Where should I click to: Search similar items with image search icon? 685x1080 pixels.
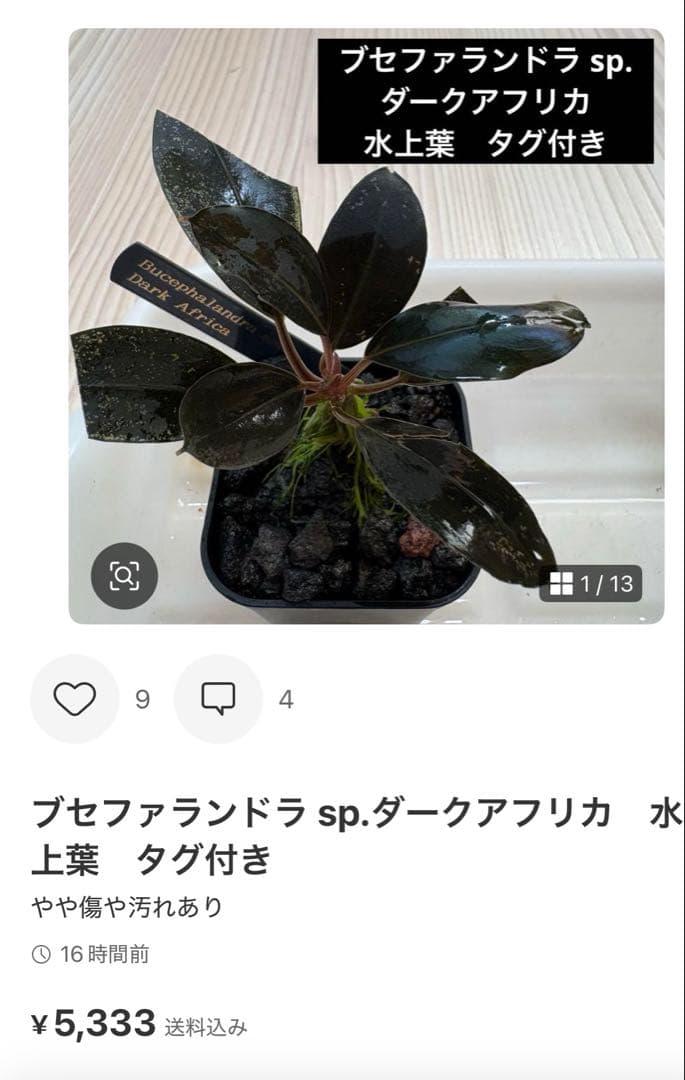coord(124,576)
